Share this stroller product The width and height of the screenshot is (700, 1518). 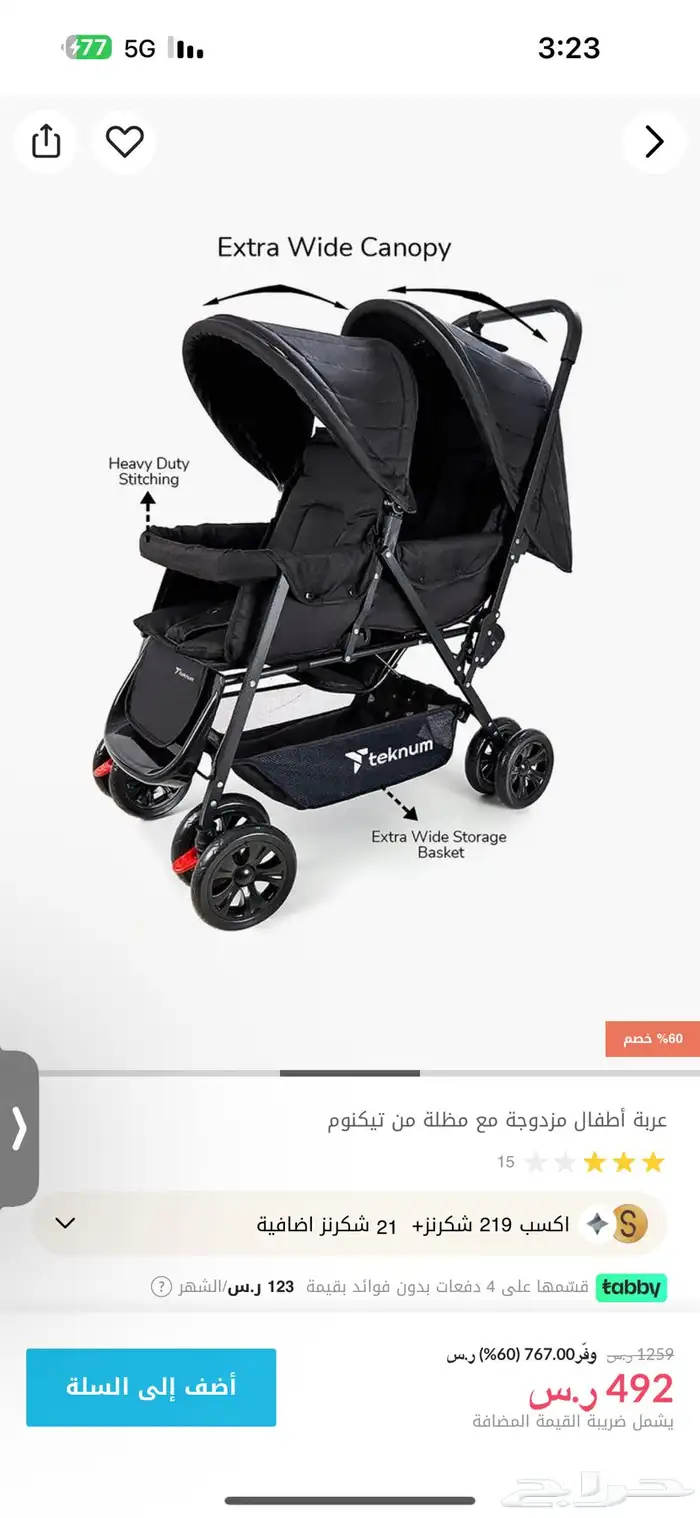point(46,142)
